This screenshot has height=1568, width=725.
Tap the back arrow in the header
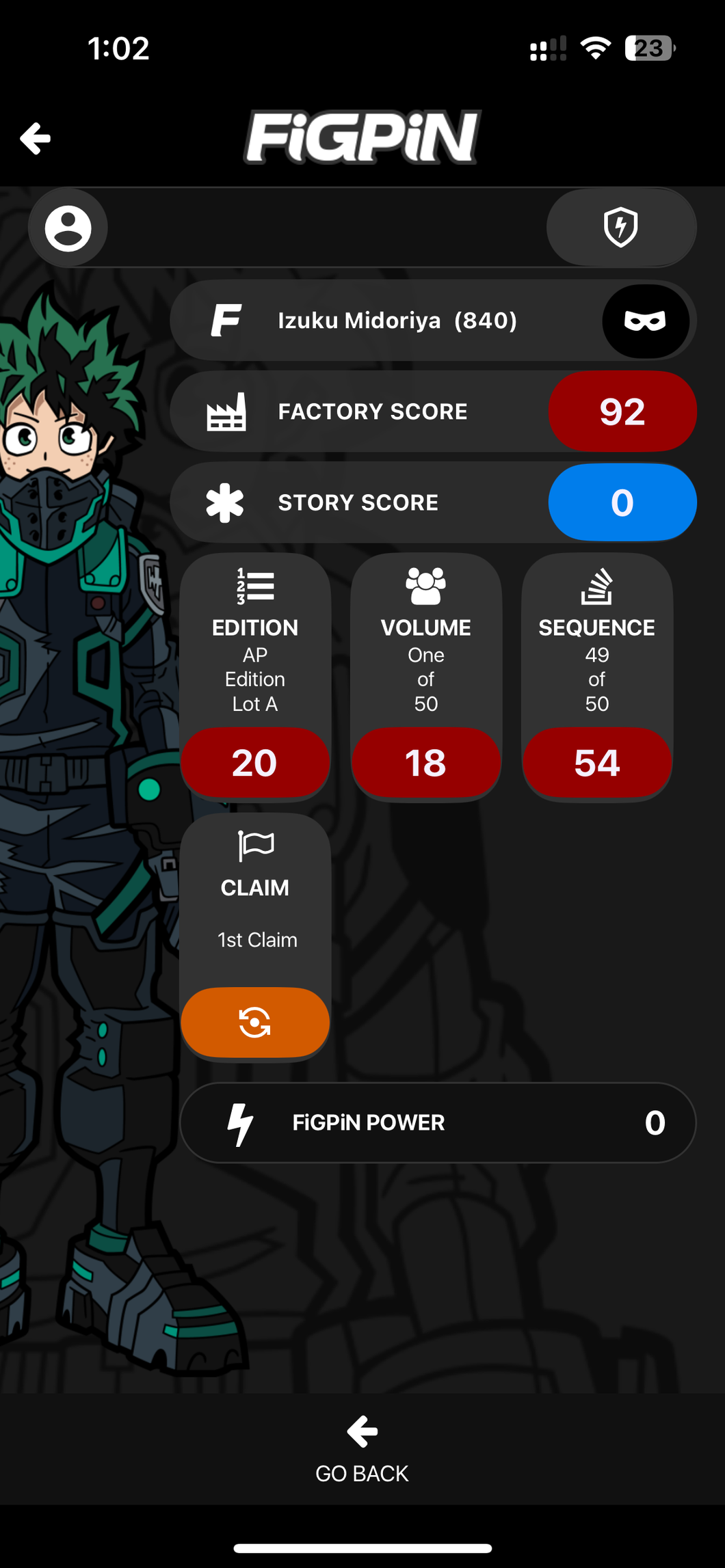coord(36,139)
